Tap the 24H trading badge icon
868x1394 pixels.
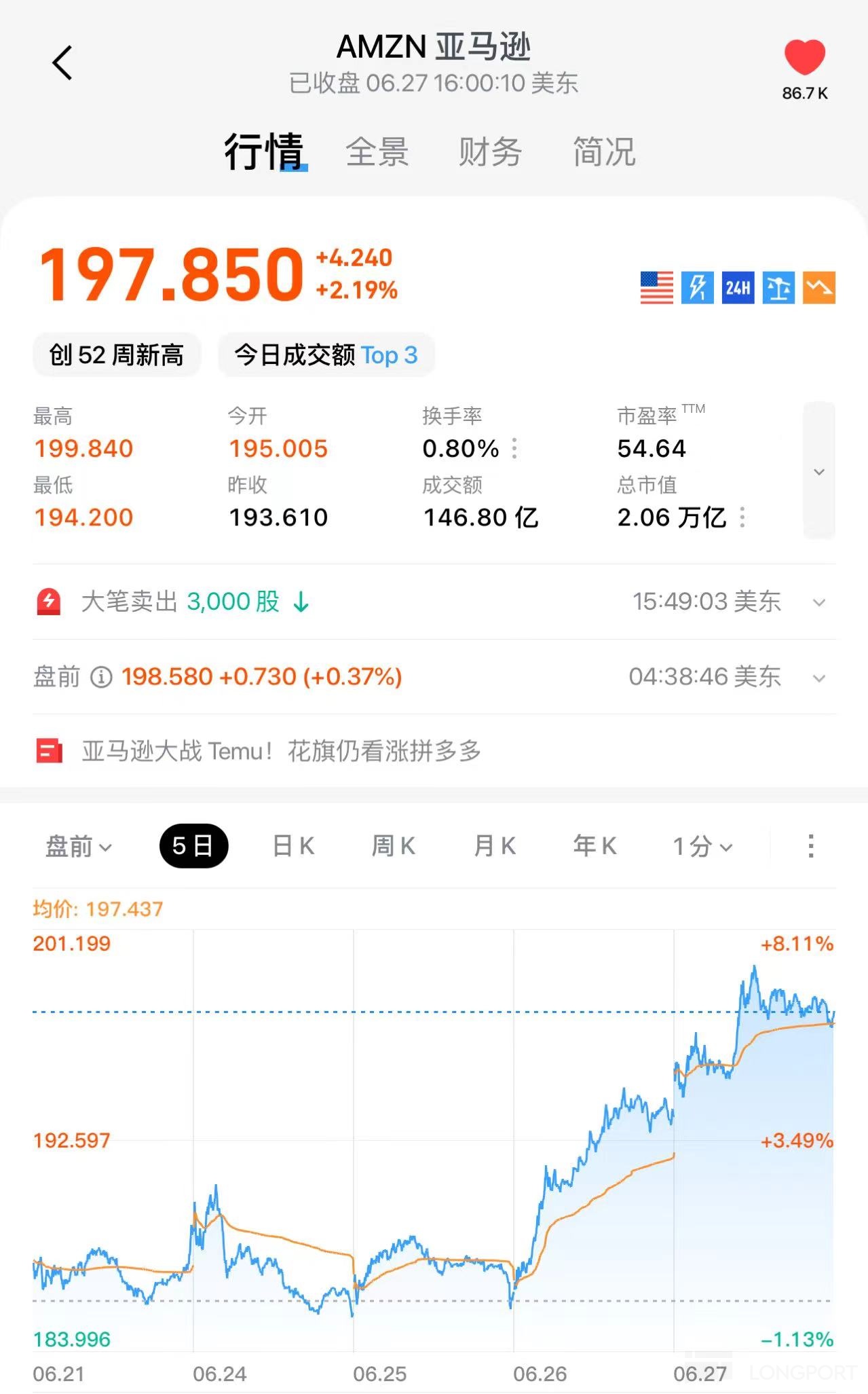[738, 288]
